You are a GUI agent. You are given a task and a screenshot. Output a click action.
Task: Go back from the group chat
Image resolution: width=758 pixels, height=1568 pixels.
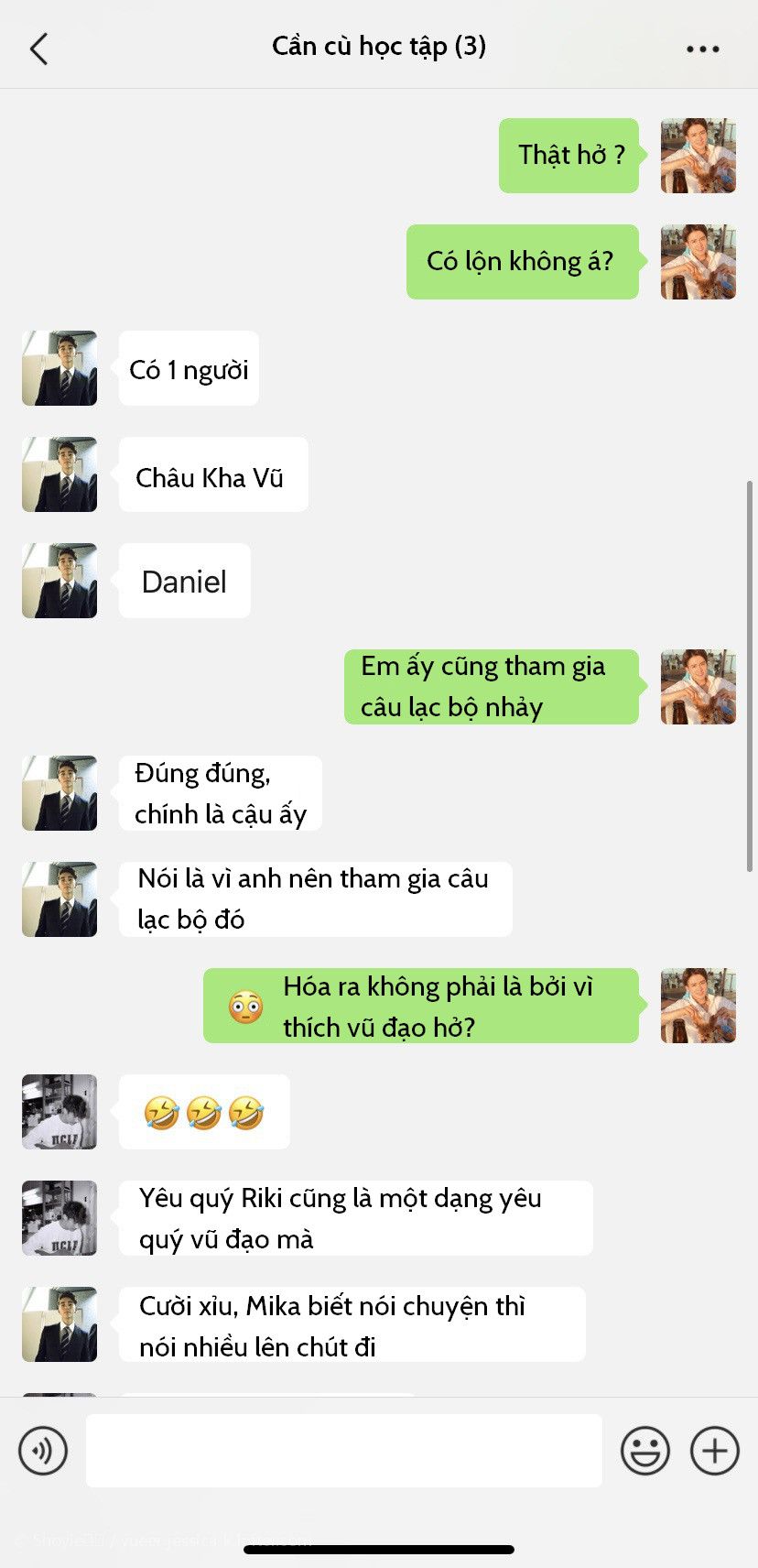point(38,49)
